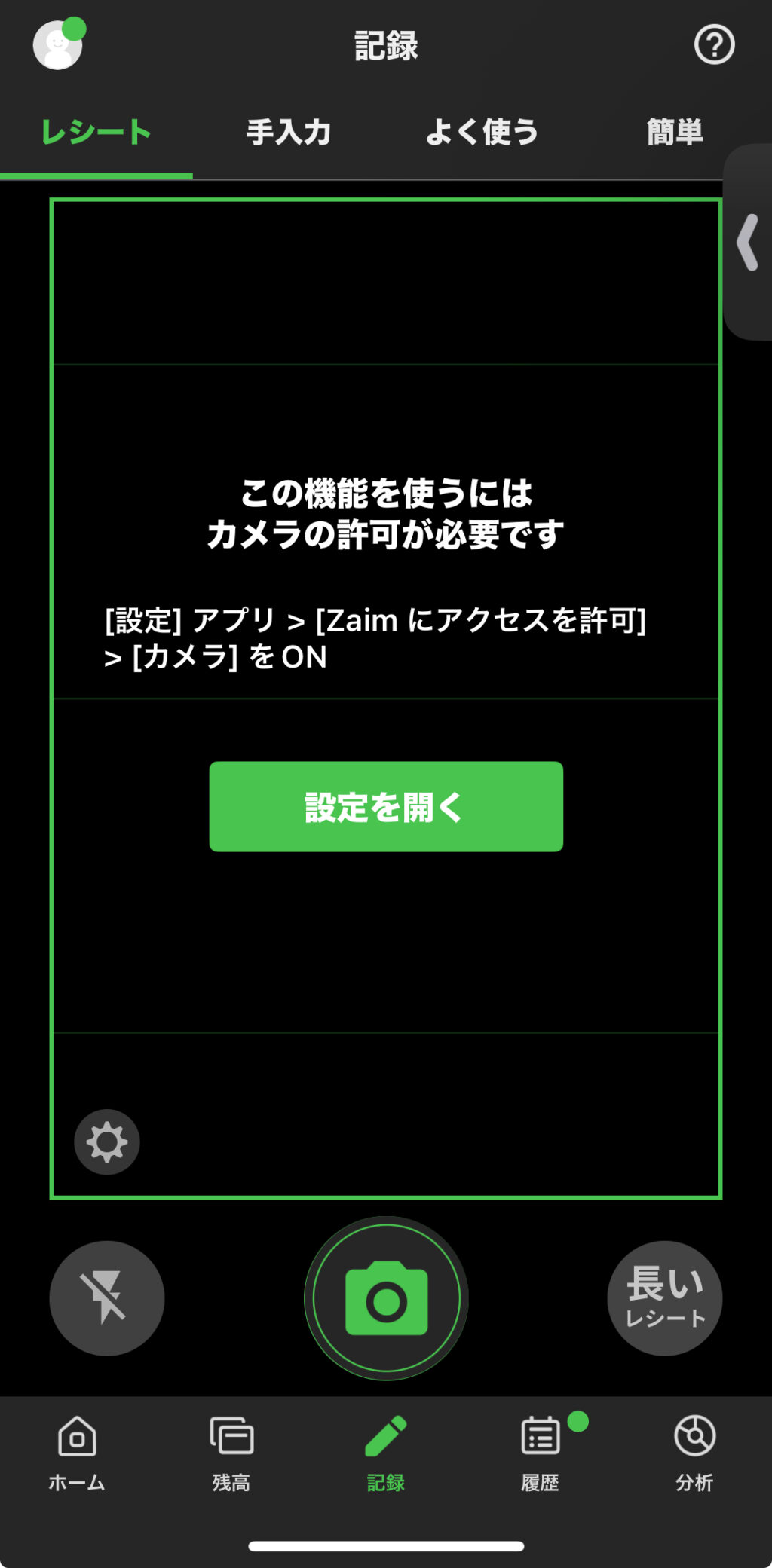Open the 履歴 tab

point(541,1453)
